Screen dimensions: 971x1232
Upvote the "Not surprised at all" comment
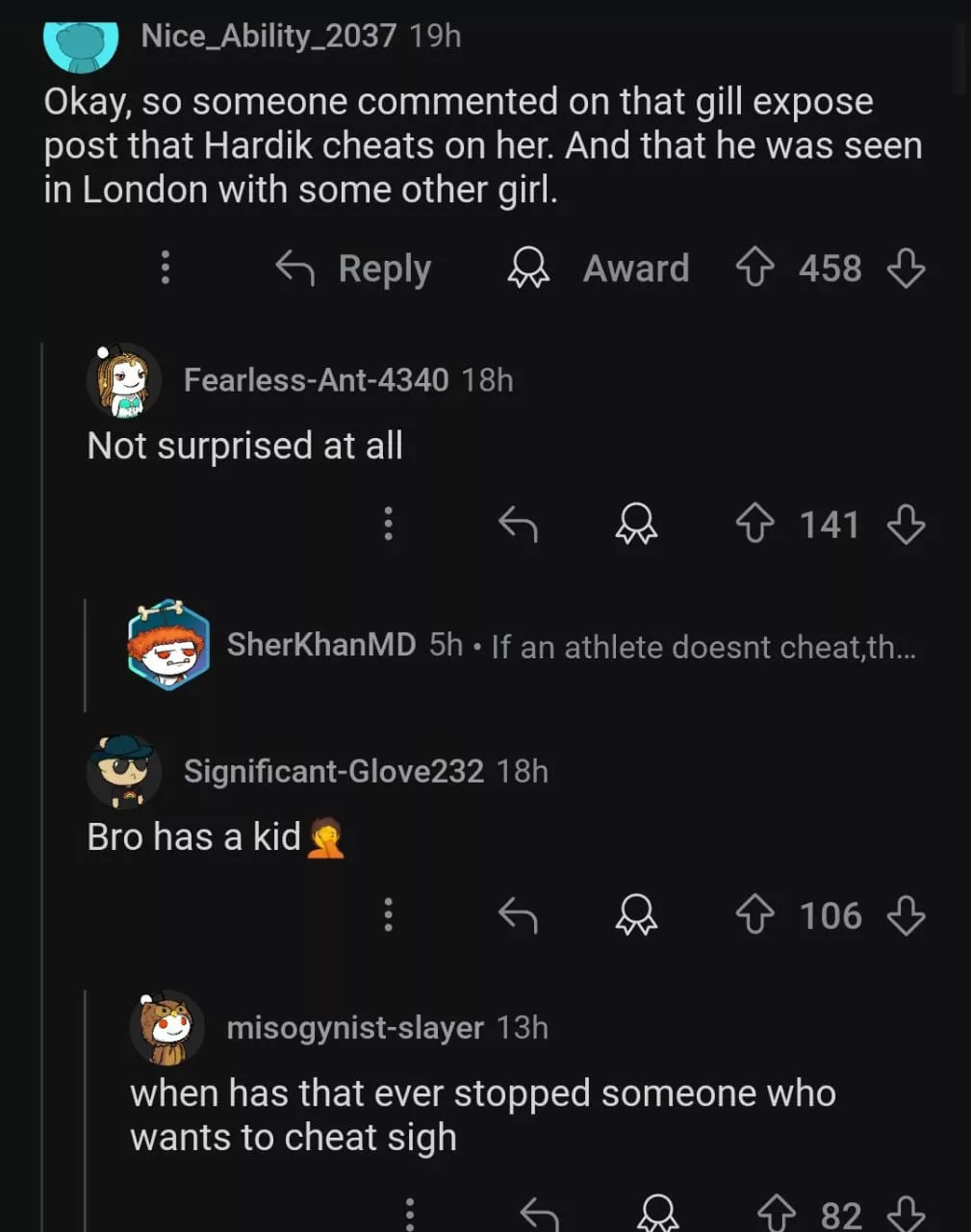click(754, 525)
